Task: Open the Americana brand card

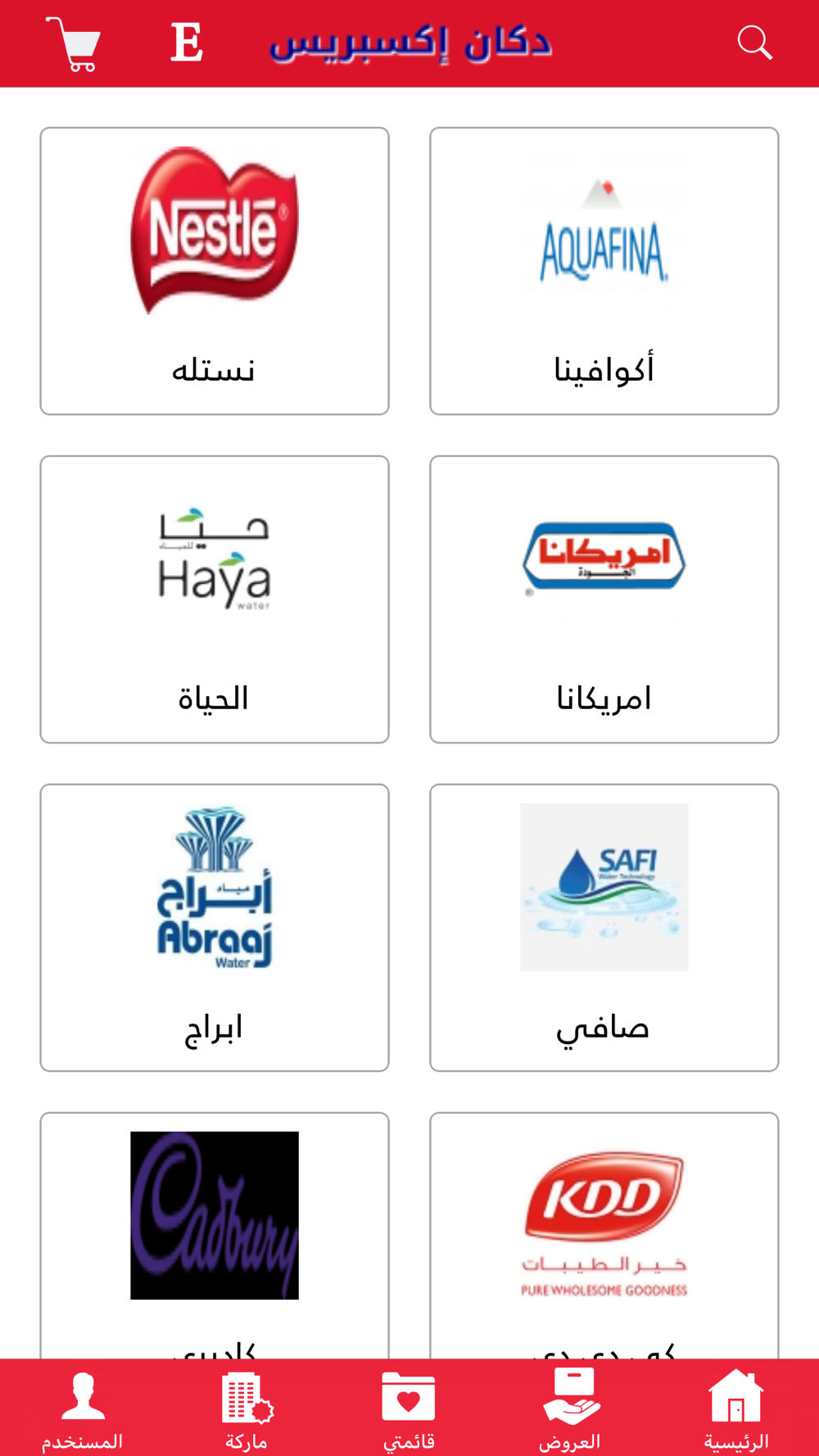Action: click(x=604, y=599)
